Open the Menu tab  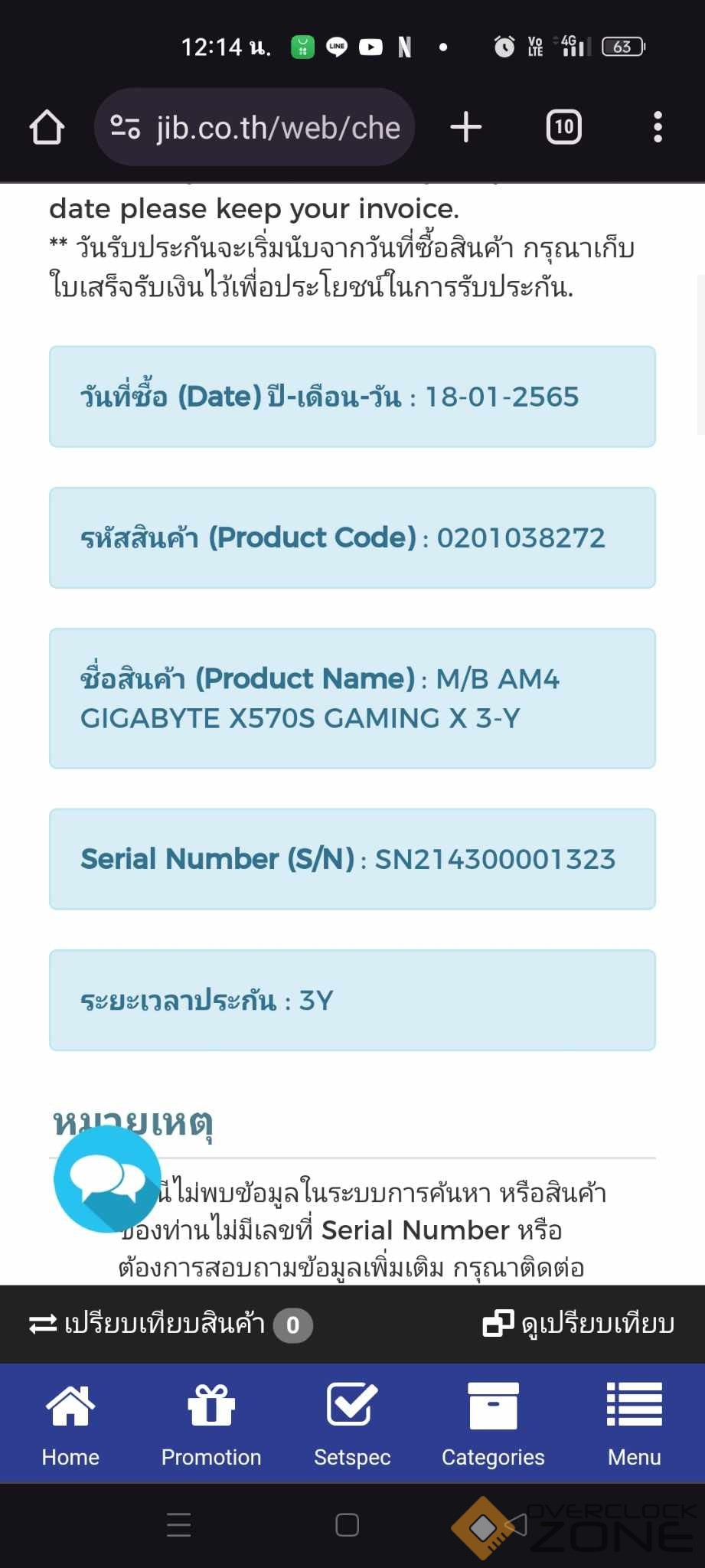pyautogui.click(x=634, y=1424)
